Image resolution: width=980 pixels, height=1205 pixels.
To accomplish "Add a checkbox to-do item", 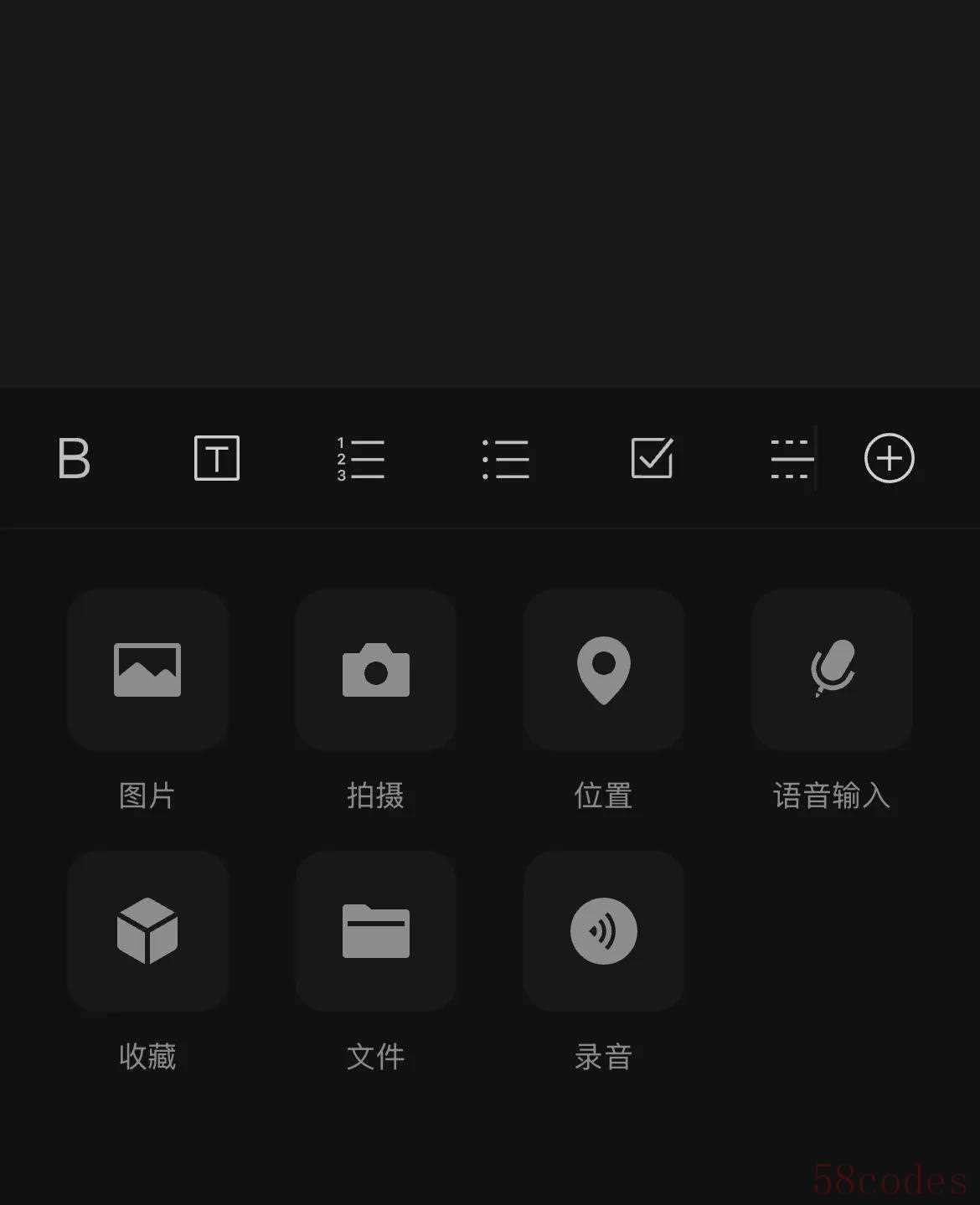I will (652, 459).
